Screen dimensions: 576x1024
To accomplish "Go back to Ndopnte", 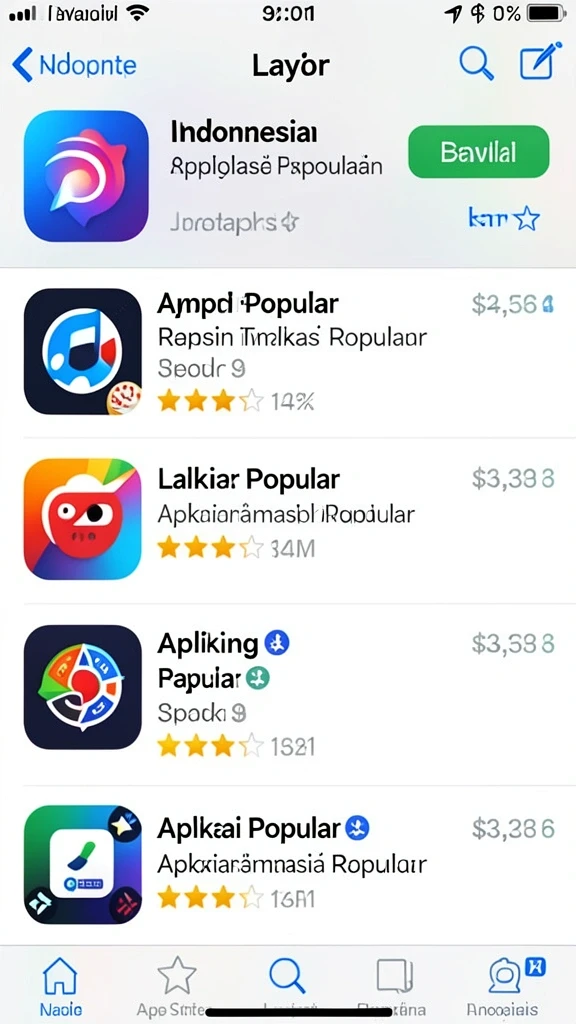I will [x=74, y=65].
